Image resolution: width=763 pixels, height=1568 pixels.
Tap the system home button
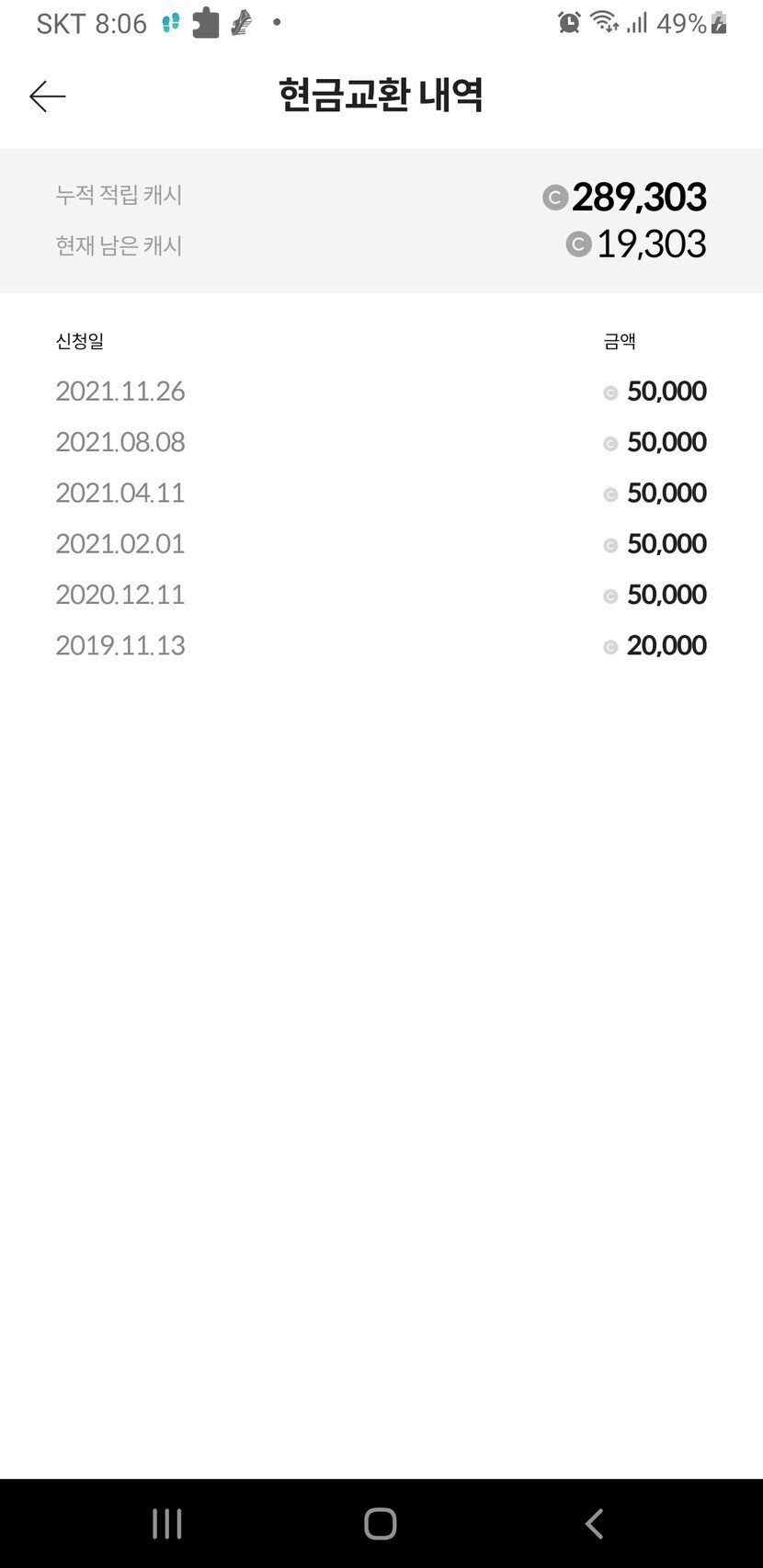pyautogui.click(x=381, y=1523)
